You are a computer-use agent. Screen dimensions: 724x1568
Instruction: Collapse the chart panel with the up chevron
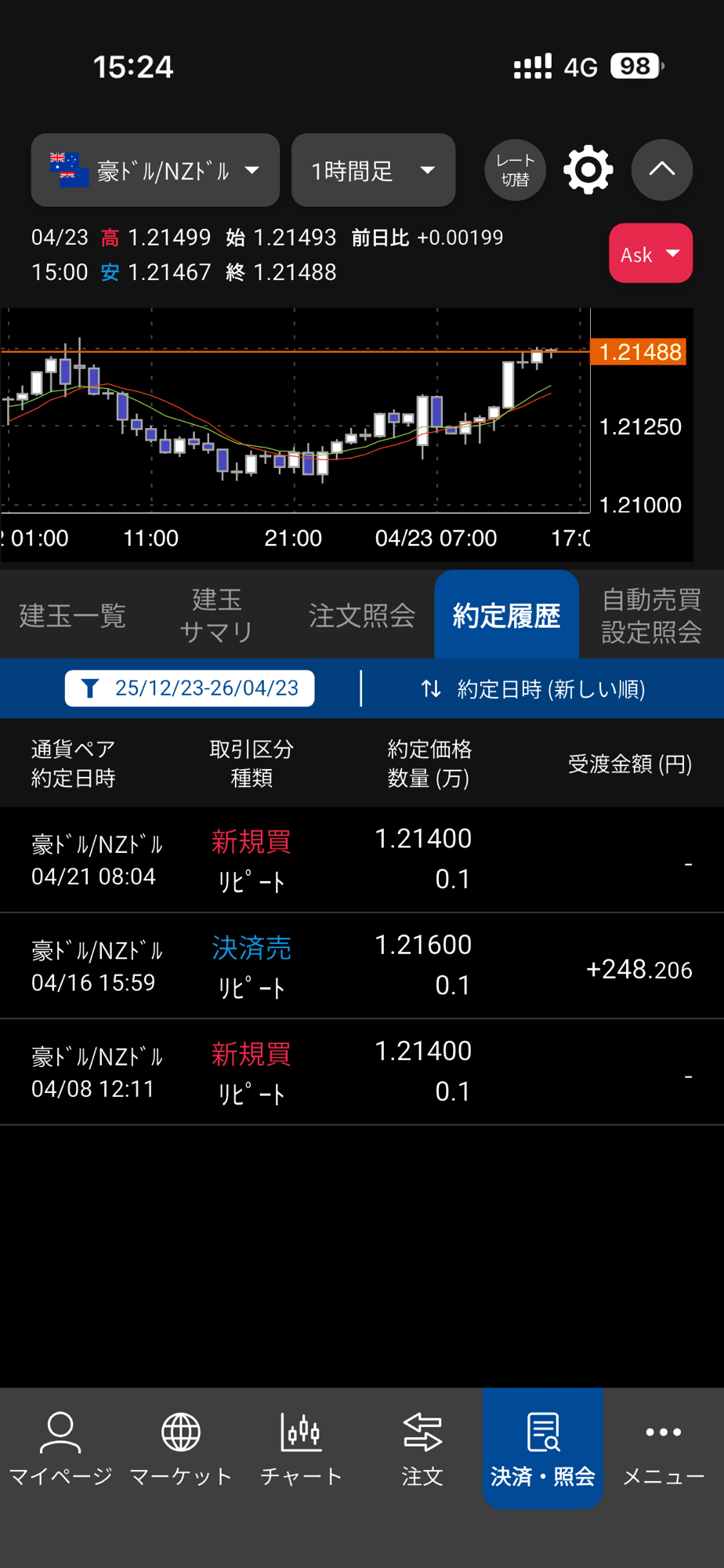(x=661, y=170)
